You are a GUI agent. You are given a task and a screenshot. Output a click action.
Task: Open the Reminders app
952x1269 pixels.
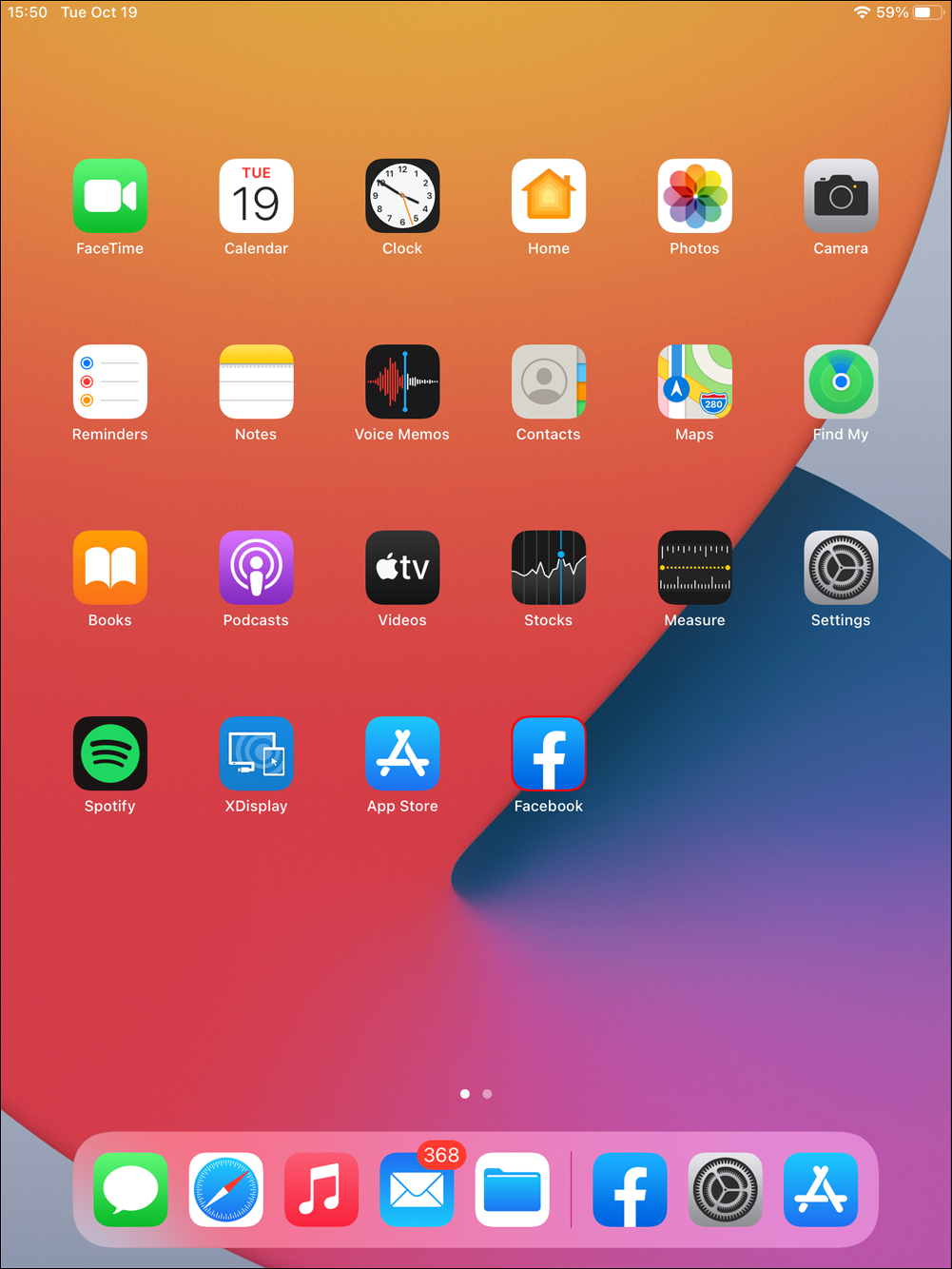click(x=110, y=381)
